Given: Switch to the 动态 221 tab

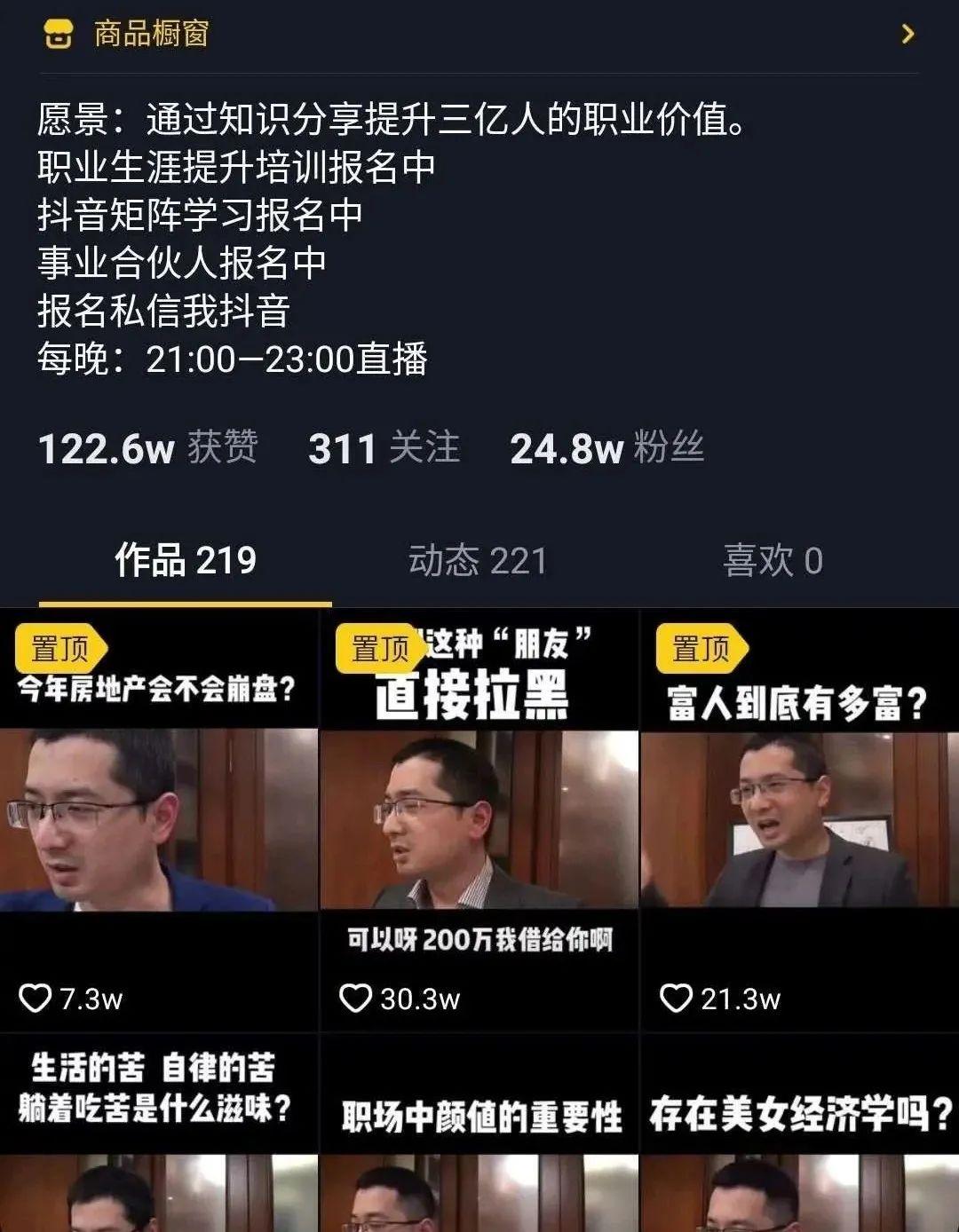Looking at the screenshot, I should click(x=478, y=560).
